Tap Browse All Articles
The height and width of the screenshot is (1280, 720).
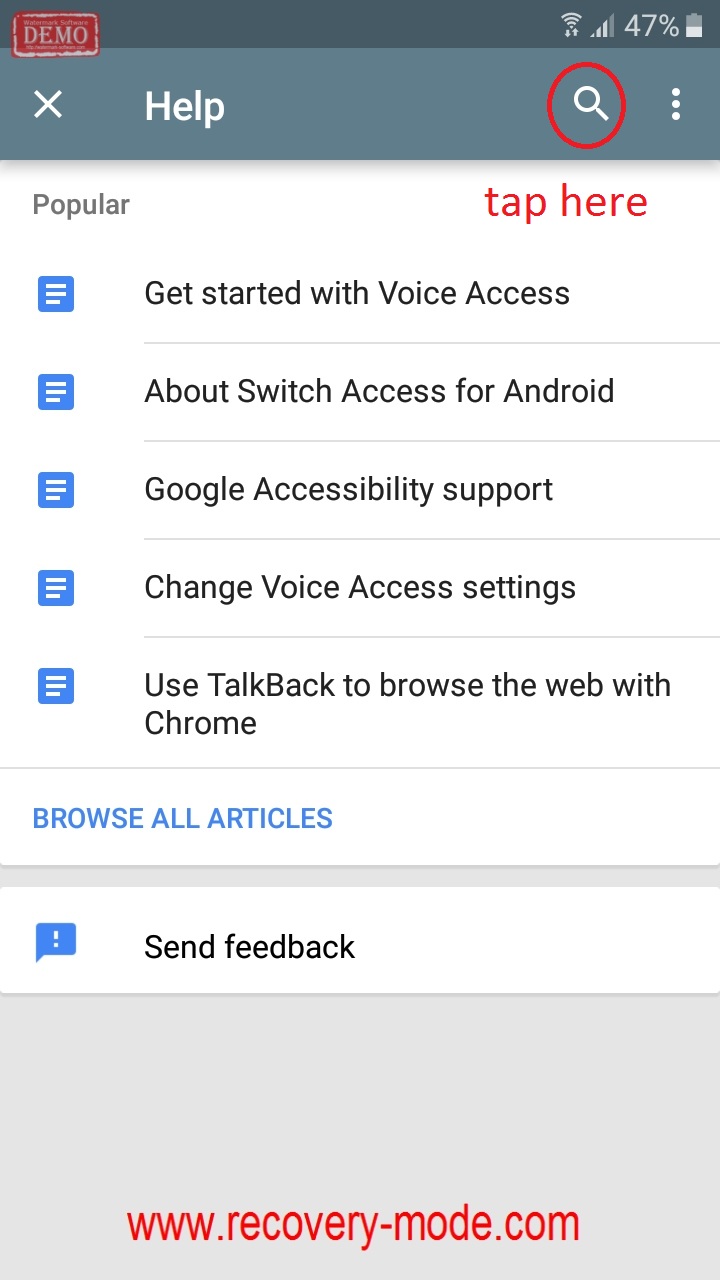[x=183, y=818]
